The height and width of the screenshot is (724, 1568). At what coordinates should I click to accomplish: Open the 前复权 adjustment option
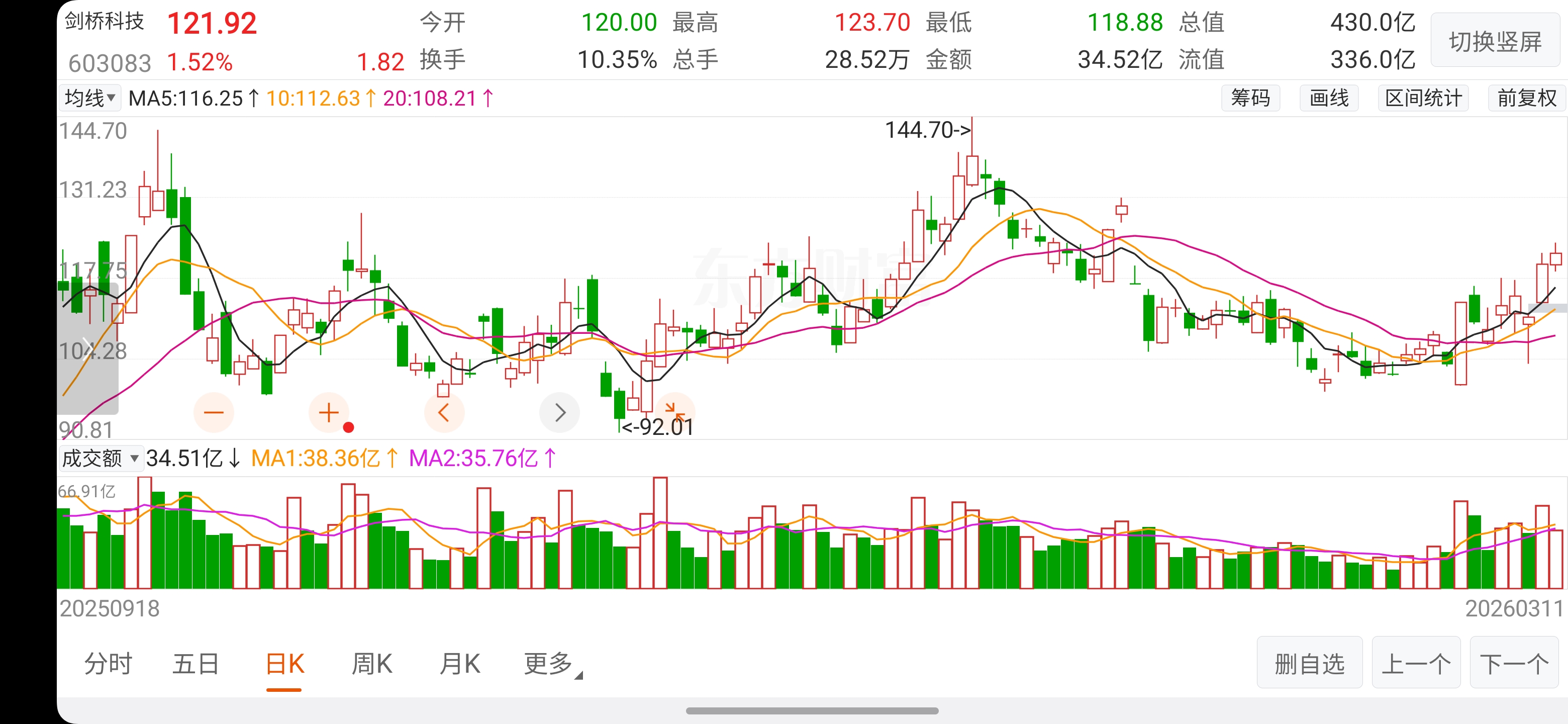[1527, 98]
